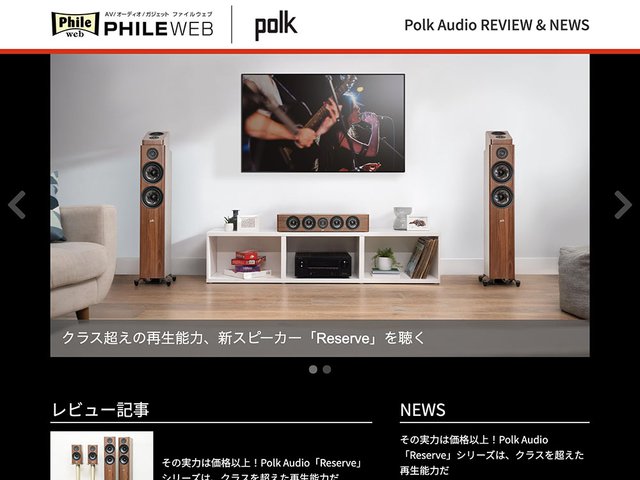Select the second carousel page dot
This screenshot has width=640, height=480.
pos(327,369)
